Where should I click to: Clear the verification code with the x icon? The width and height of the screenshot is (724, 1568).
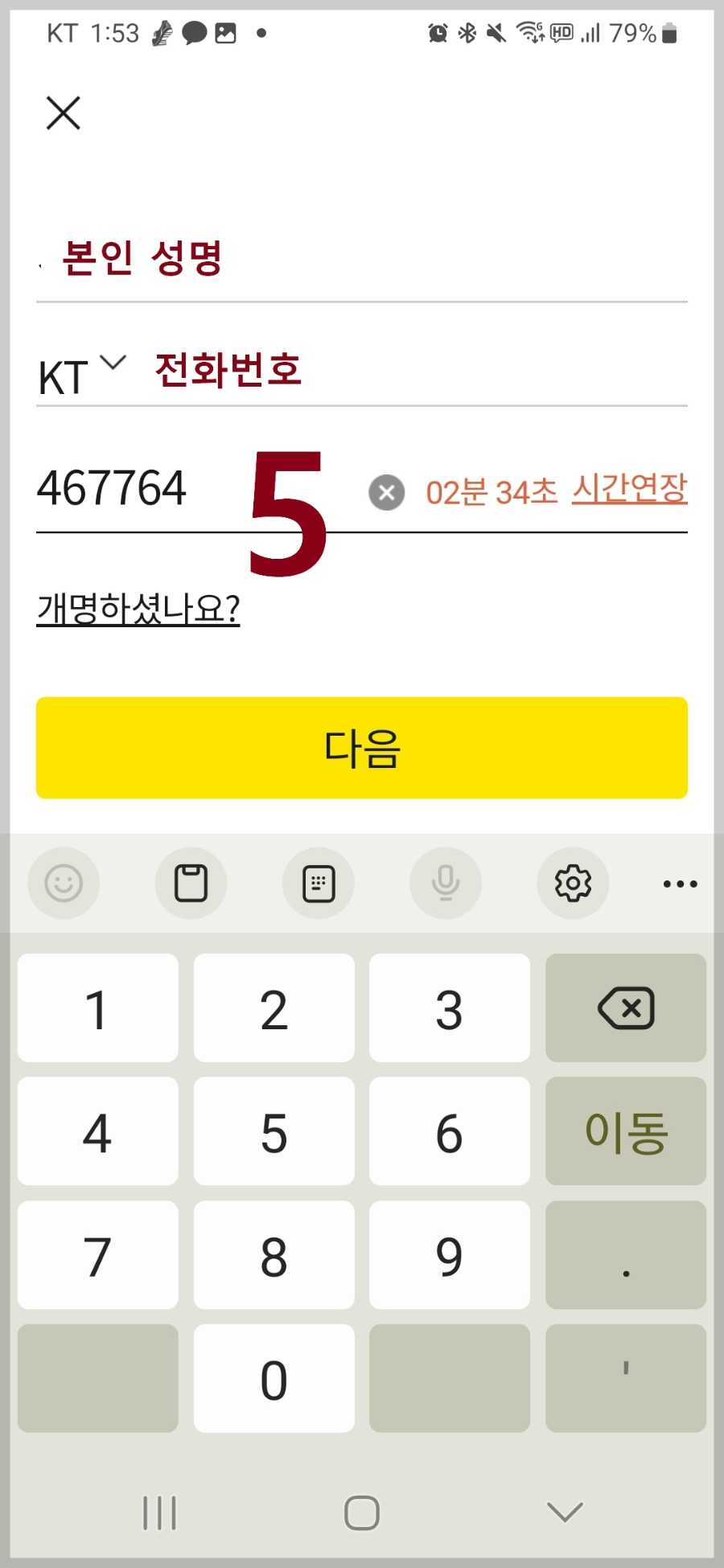[x=387, y=492]
